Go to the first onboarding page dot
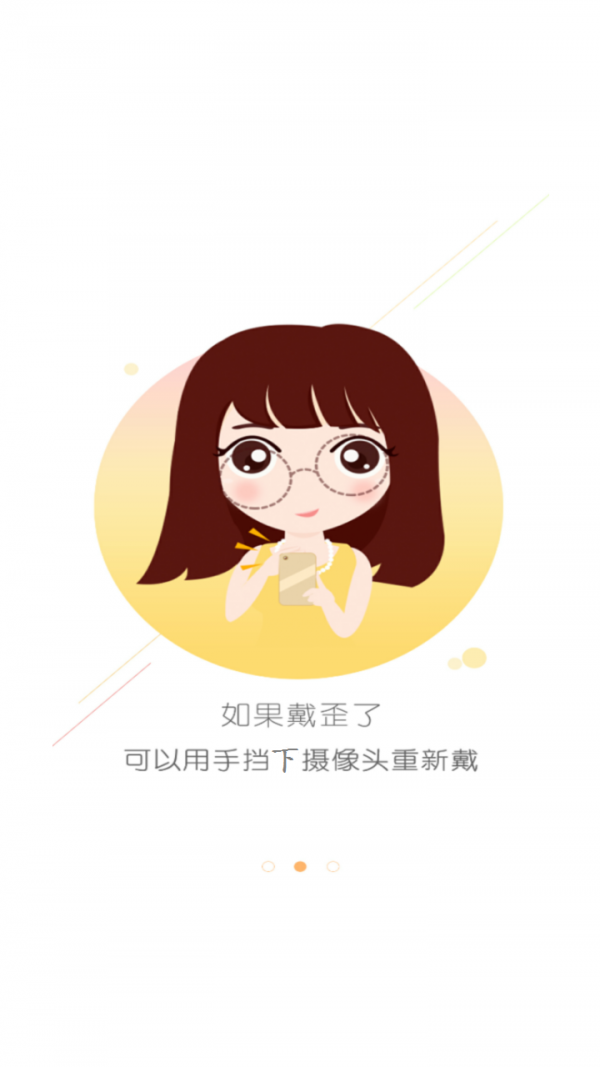Image resolution: width=600 pixels, height=1067 pixels. [x=268, y=866]
